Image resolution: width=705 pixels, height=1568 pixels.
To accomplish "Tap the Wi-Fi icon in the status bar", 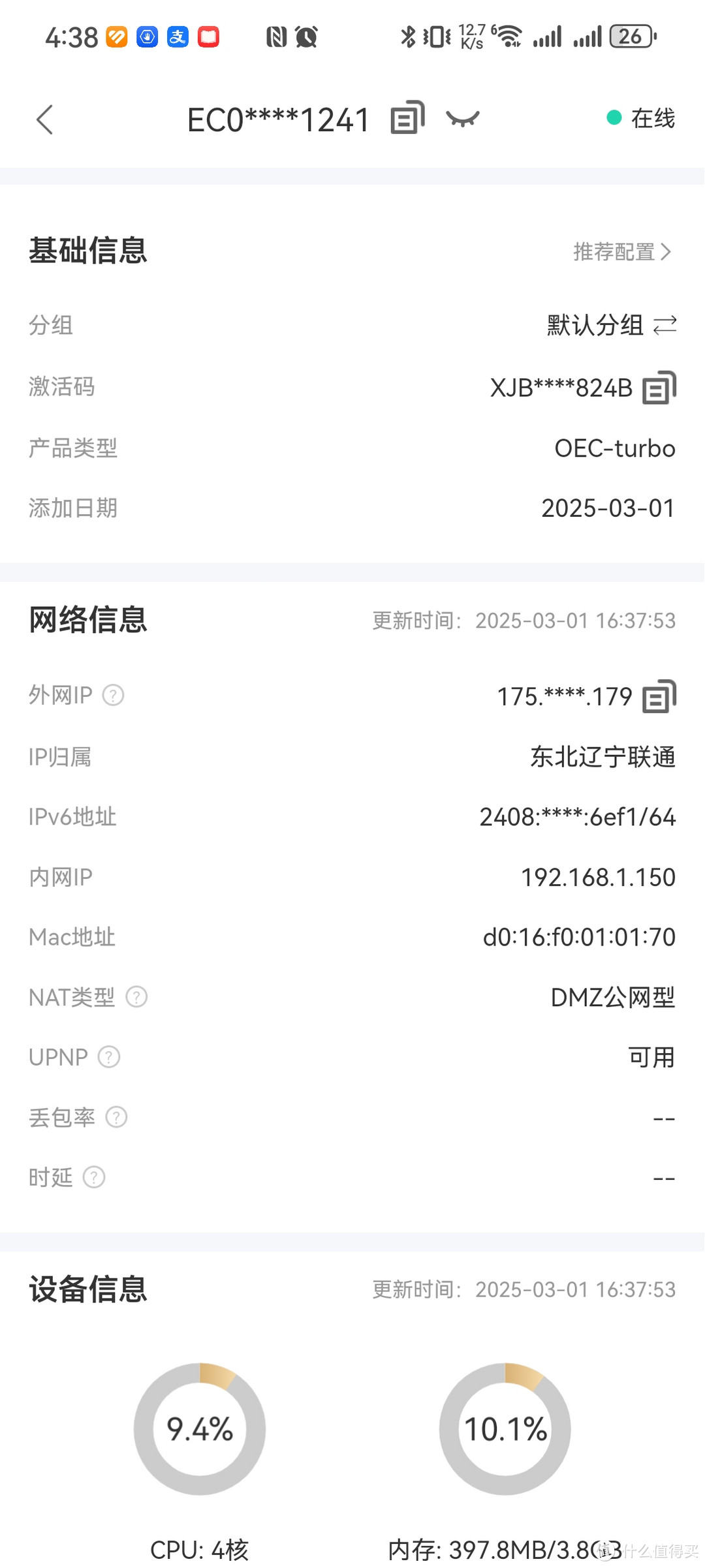I will [x=510, y=36].
